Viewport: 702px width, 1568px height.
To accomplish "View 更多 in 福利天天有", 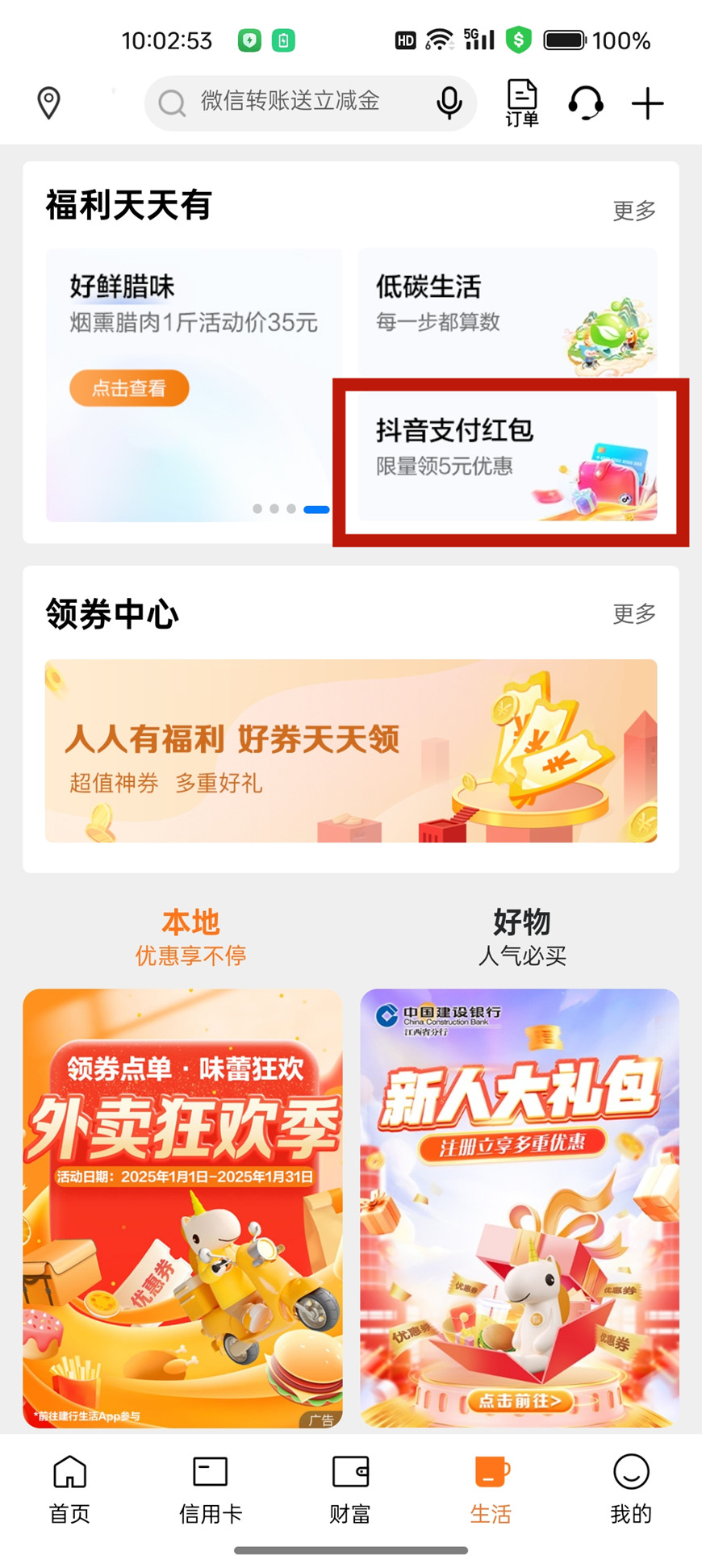I will [x=633, y=211].
